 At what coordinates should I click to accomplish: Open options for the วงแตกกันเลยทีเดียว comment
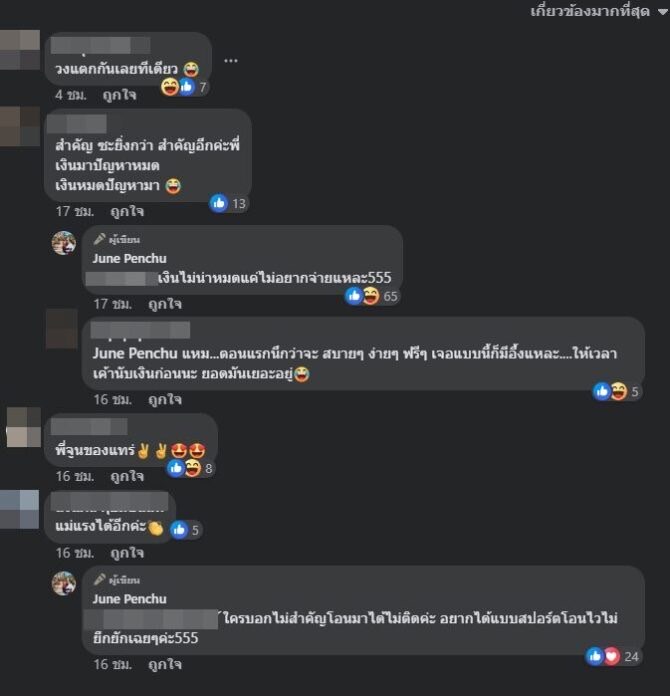pos(231,60)
